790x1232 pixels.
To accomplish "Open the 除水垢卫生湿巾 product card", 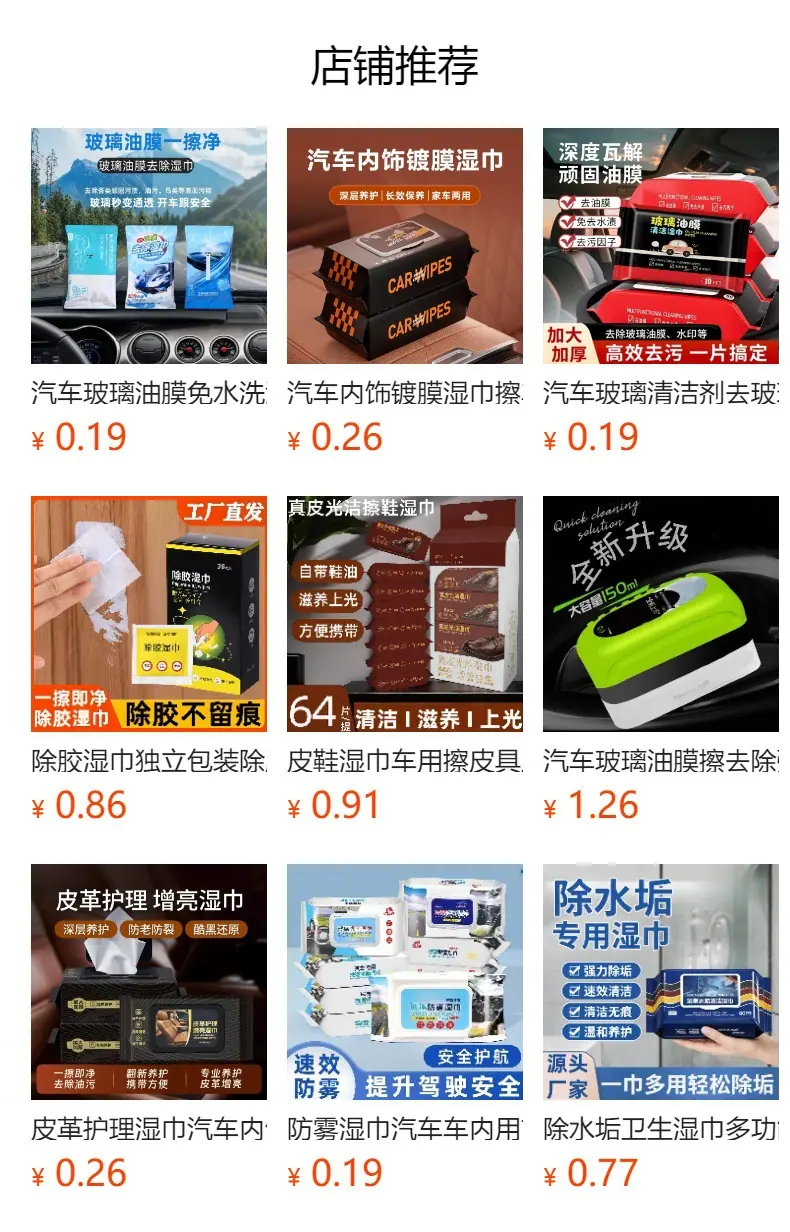I will tap(661, 1027).
